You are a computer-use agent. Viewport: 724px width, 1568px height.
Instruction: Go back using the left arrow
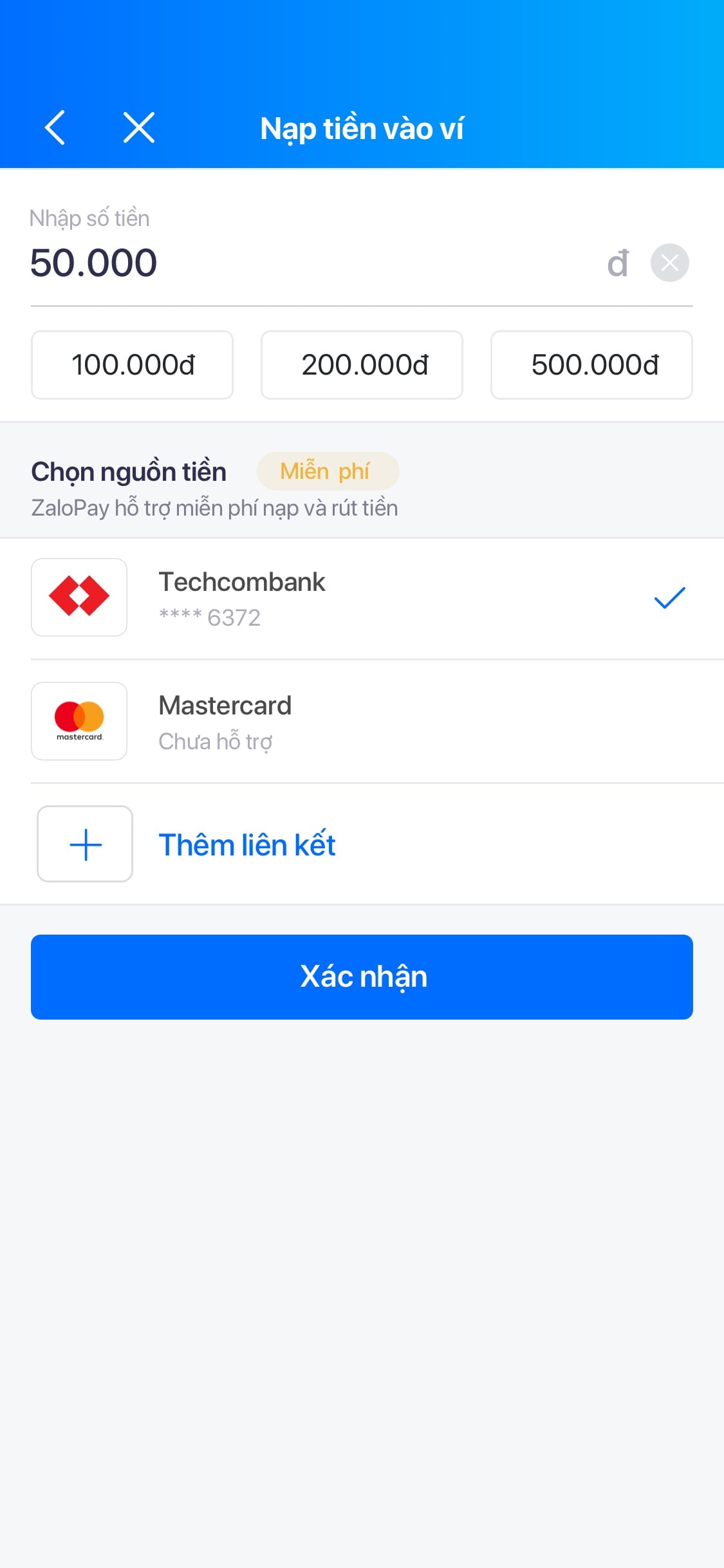[55, 127]
